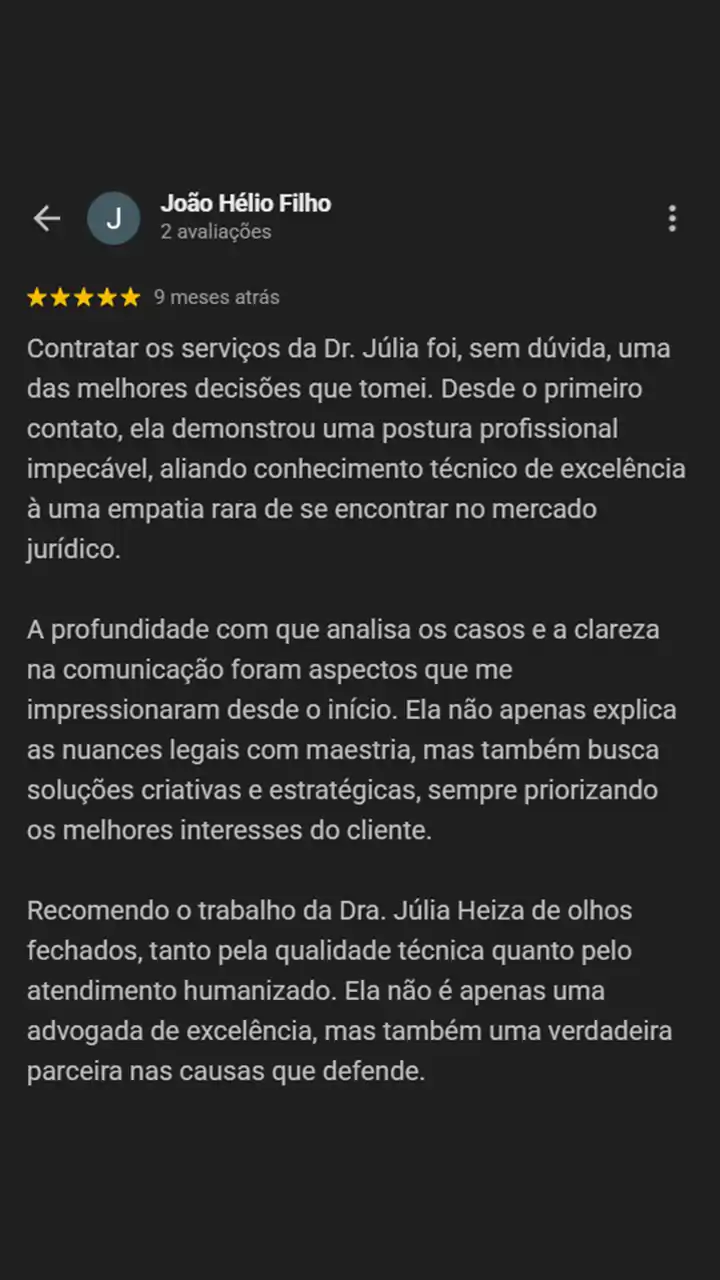Click the star rating to toggle selection
720x1280 pixels.
pyautogui.click(x=84, y=296)
